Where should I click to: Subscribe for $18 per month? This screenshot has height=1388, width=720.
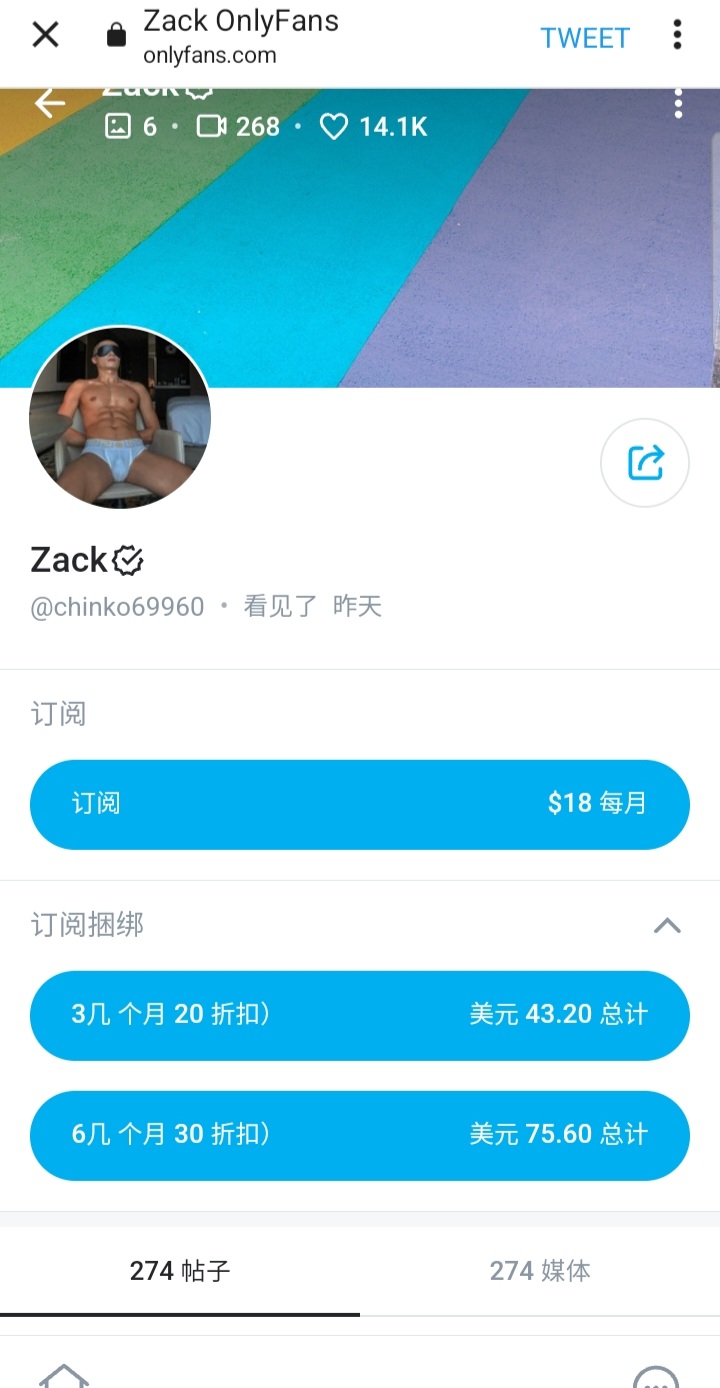(x=360, y=804)
